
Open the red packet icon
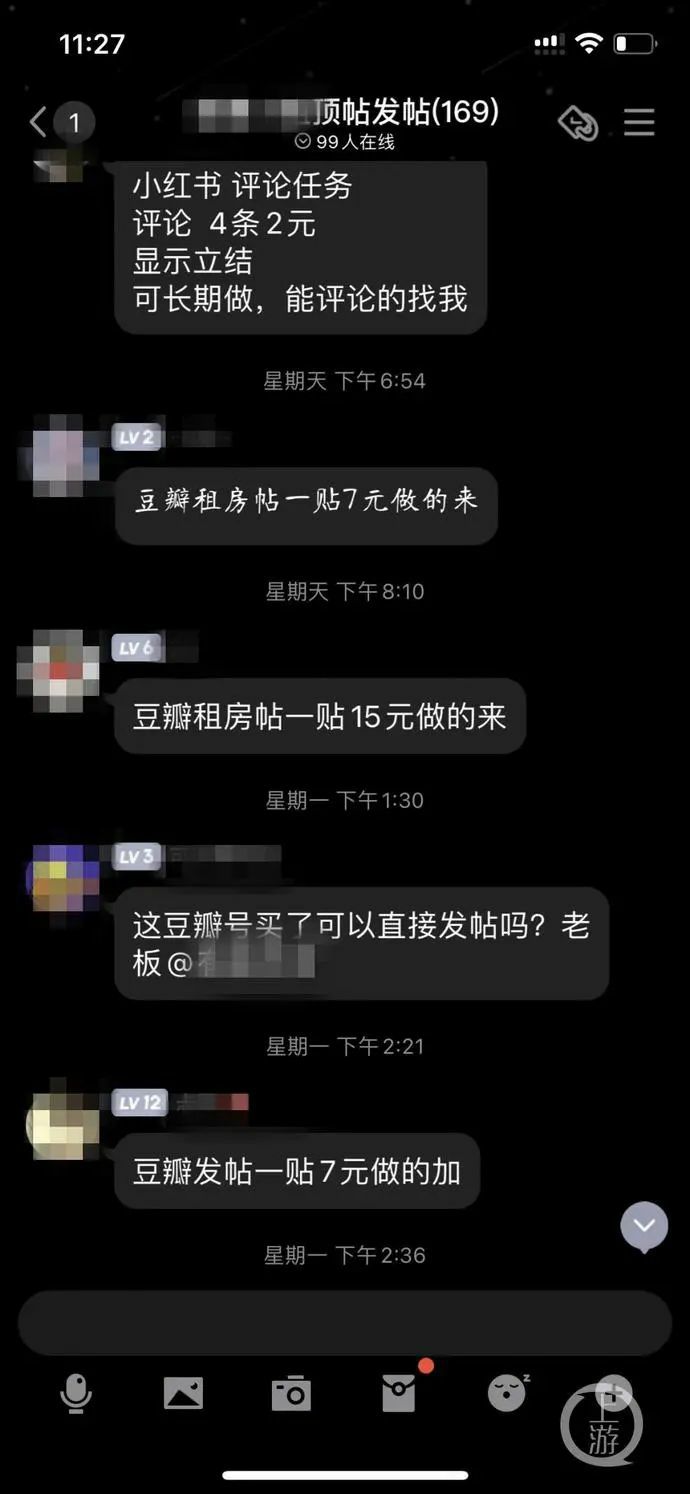click(399, 1391)
